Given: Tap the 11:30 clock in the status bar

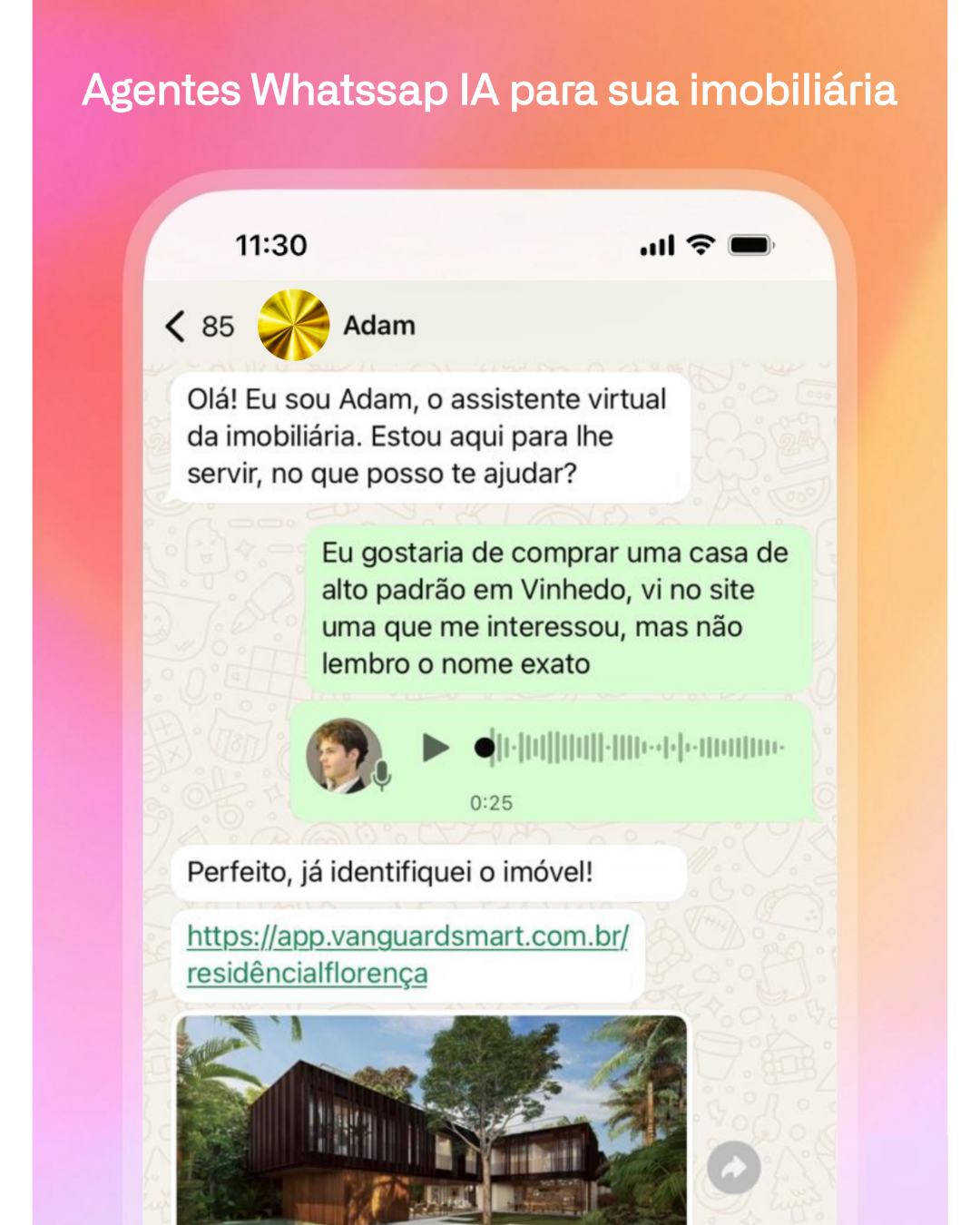Looking at the screenshot, I should (x=269, y=244).
